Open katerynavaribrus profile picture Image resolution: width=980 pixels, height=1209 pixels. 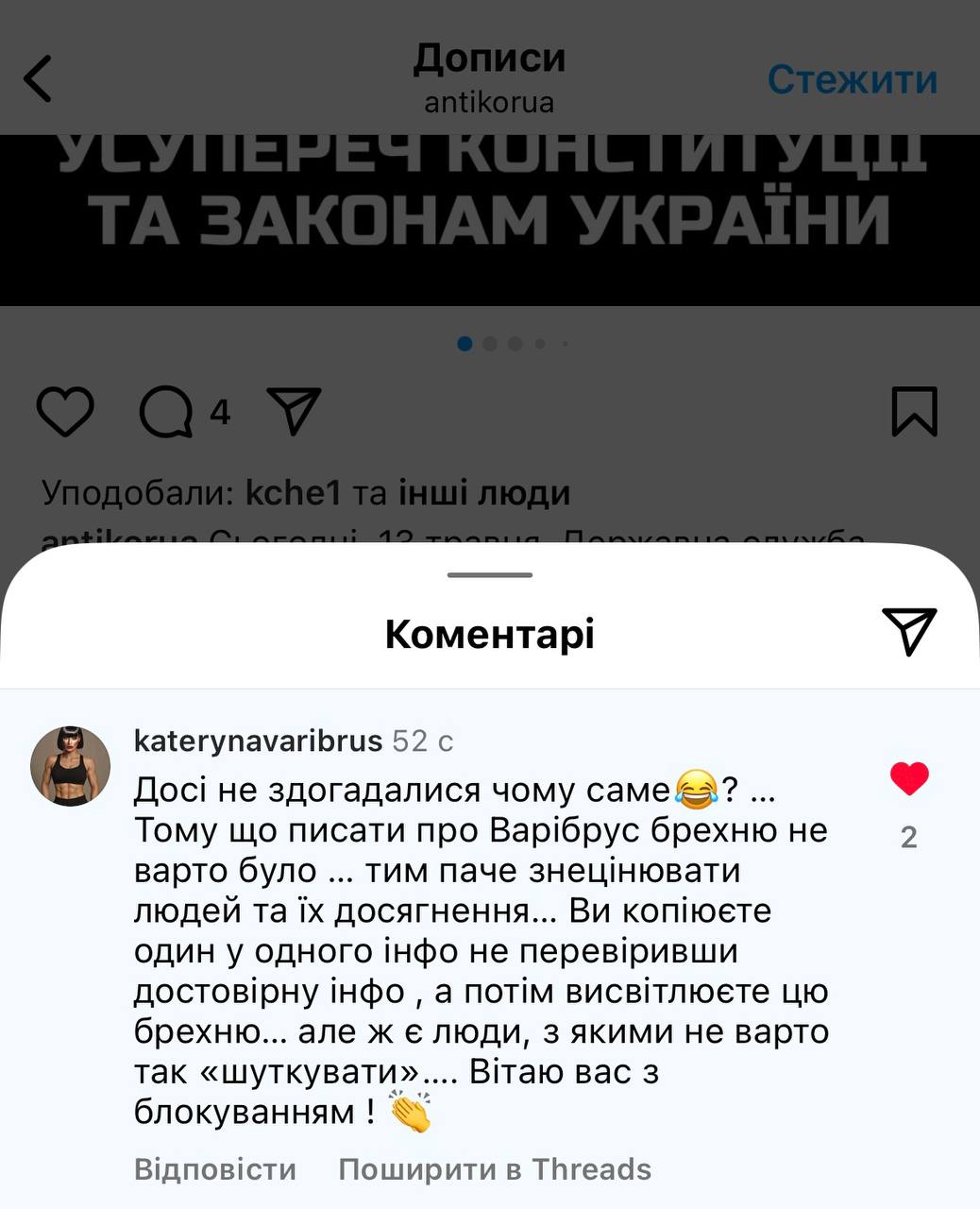coord(71,766)
